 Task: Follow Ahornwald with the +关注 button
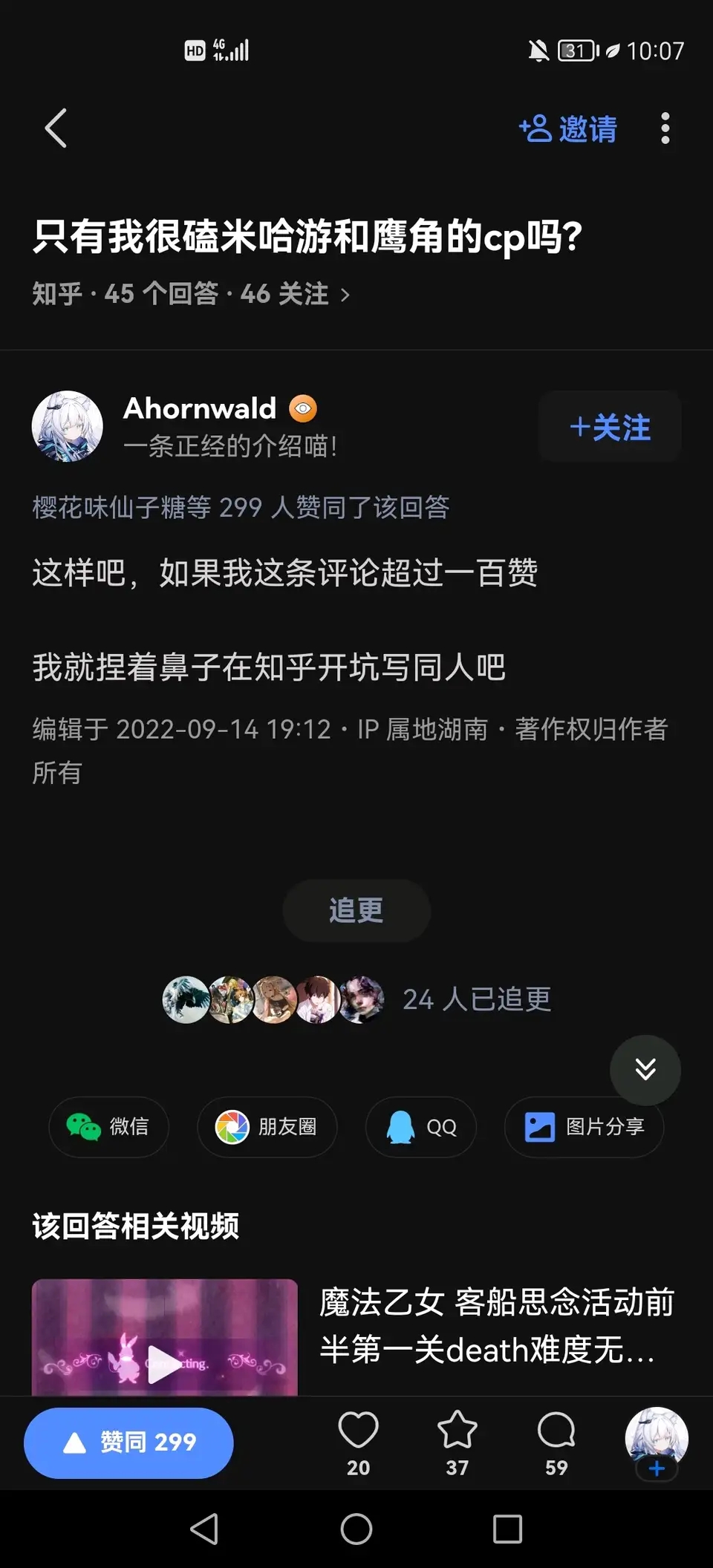point(610,427)
